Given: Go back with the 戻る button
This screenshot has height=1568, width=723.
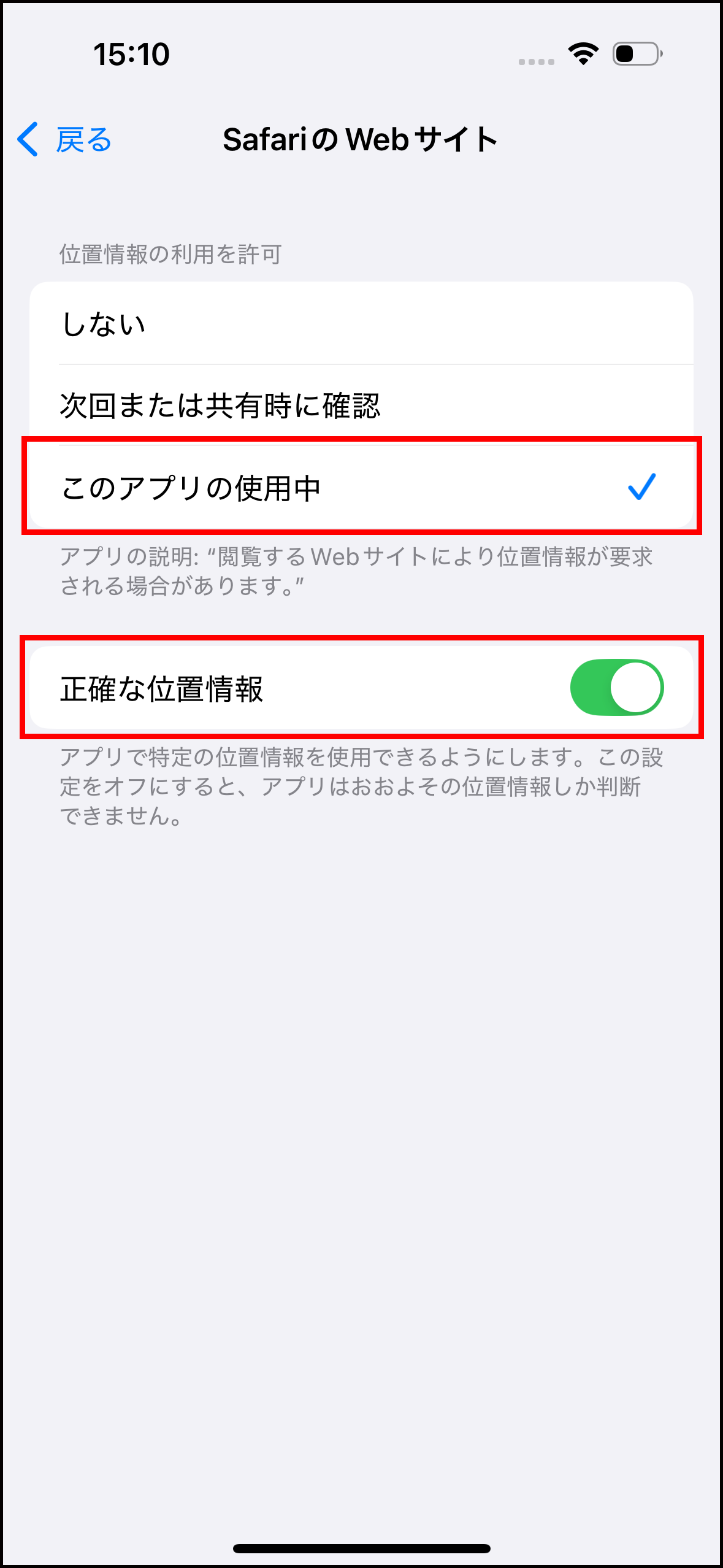Looking at the screenshot, I should pyautogui.click(x=64, y=139).
